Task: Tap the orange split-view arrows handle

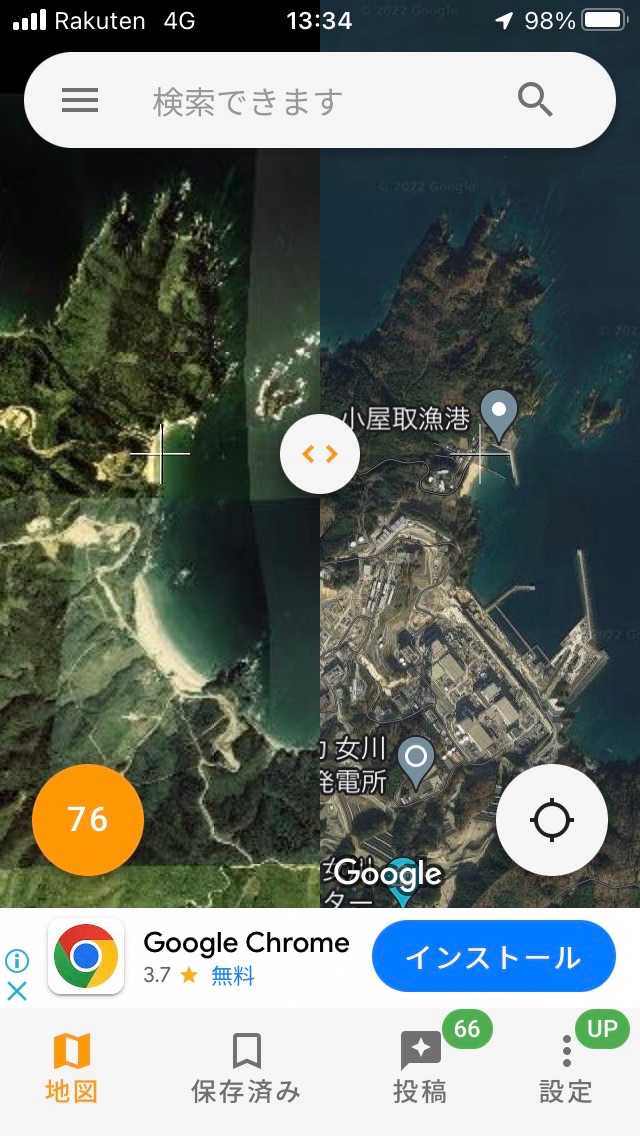Action: click(x=320, y=454)
